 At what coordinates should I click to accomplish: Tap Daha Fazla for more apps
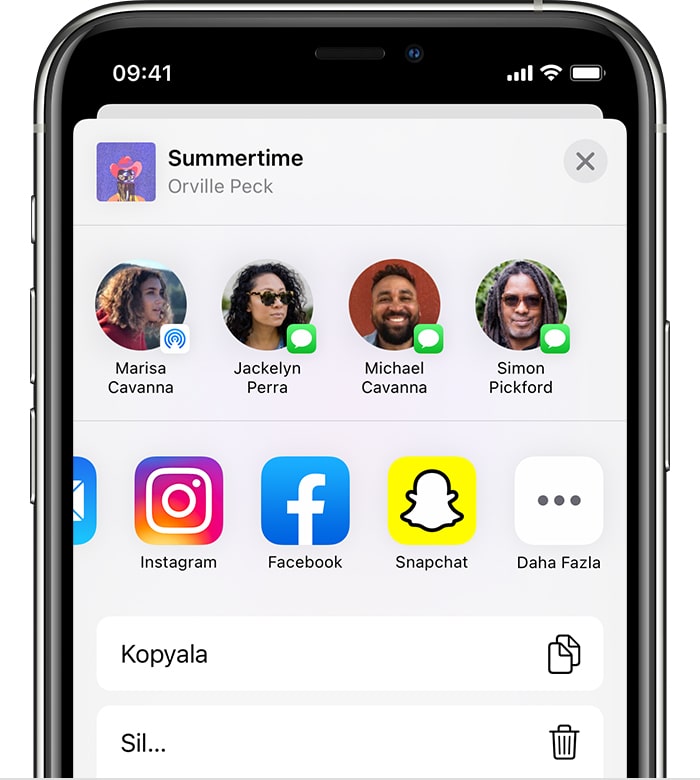click(558, 501)
